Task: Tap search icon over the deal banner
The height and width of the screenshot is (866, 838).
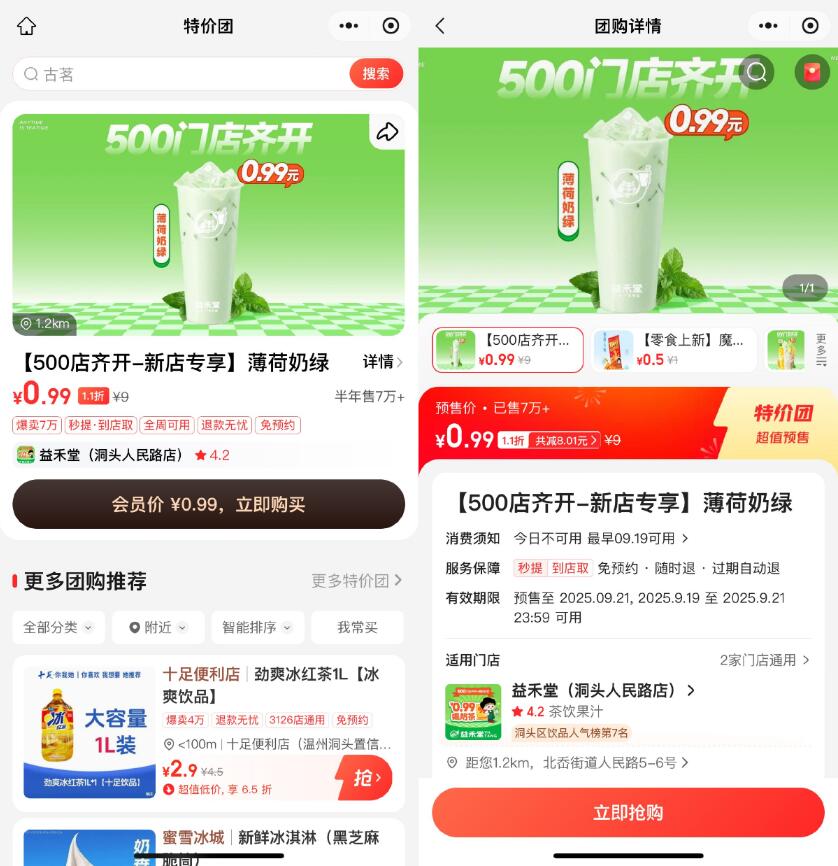Action: [x=757, y=72]
